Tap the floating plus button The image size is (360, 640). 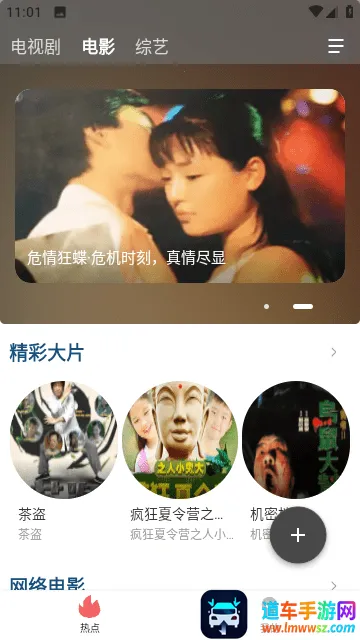tap(298, 535)
